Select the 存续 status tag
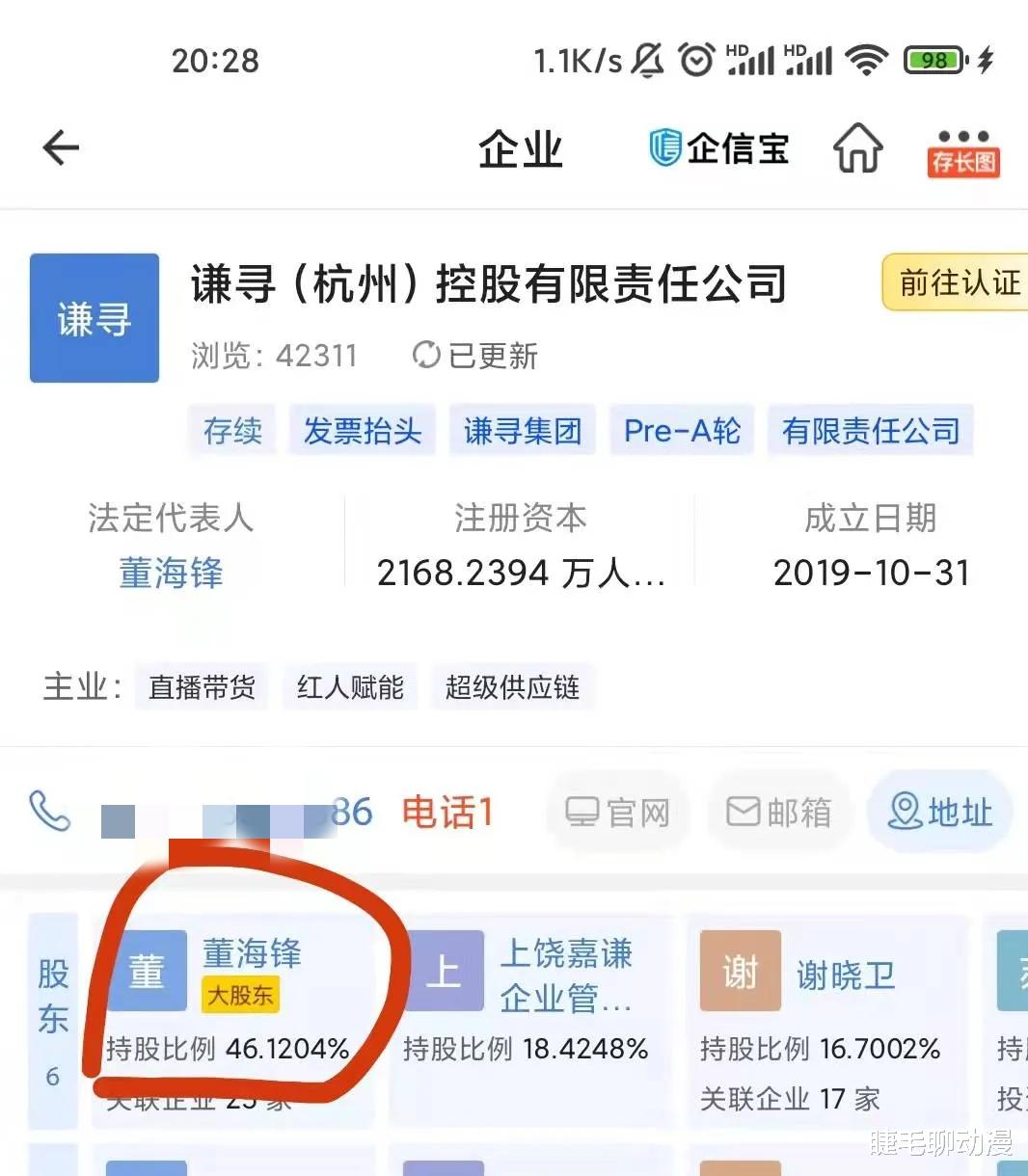This screenshot has height=1176, width=1028. tap(231, 431)
